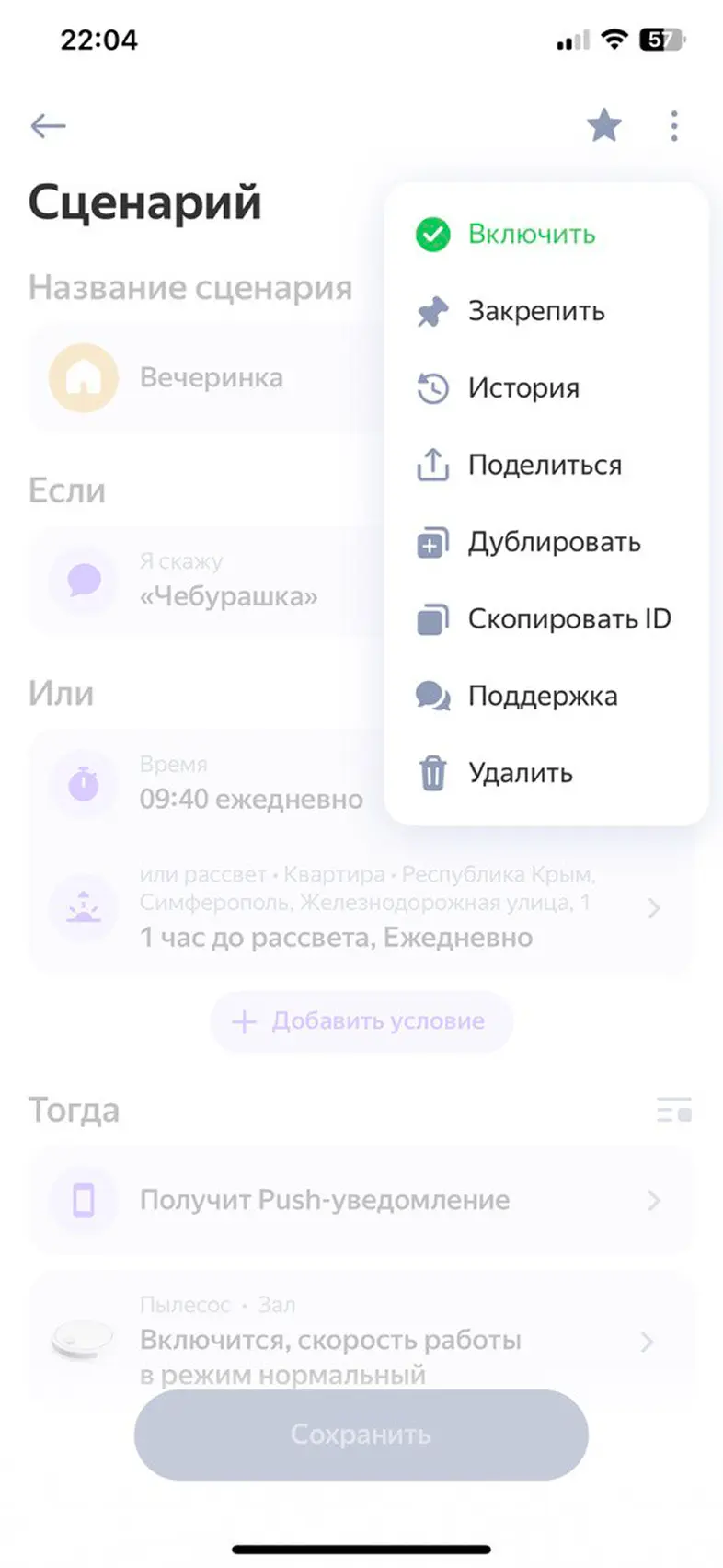
Task: Open Поддержка from the menu
Action: (542, 697)
